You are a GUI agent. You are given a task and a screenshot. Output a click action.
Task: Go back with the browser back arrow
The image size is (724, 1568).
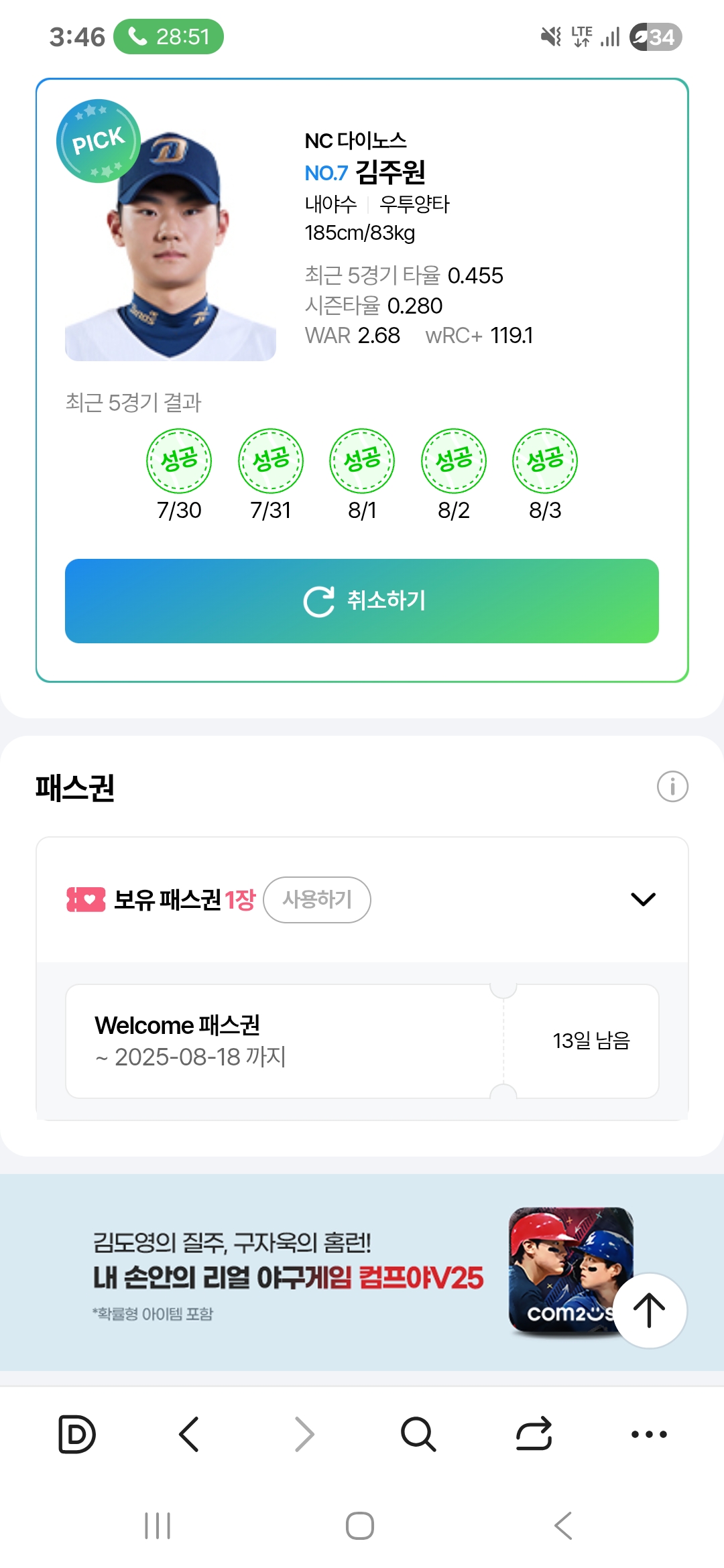189,1434
